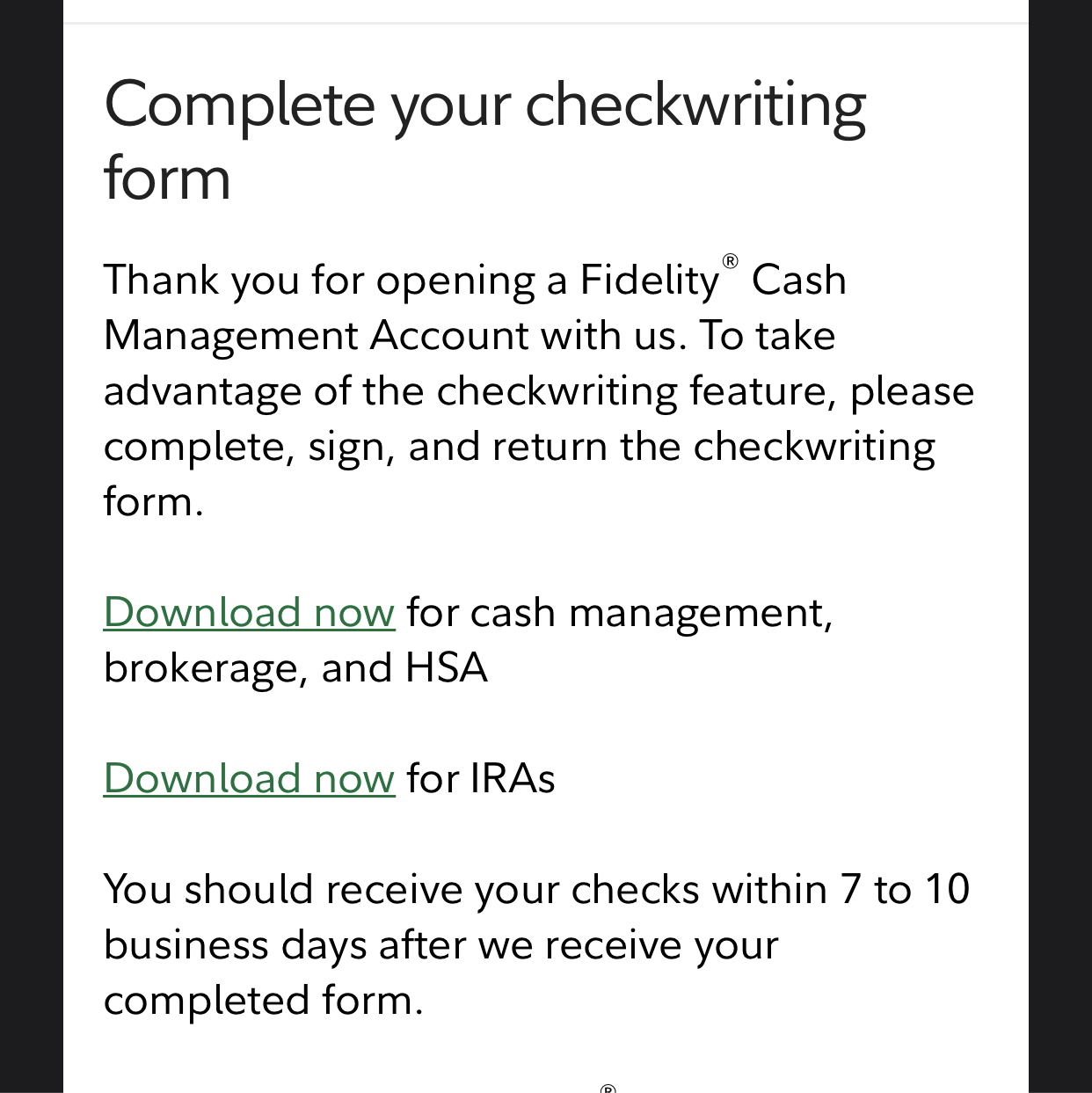
Task: Download the cash management, brokerage, HSA form
Action: click(249, 612)
